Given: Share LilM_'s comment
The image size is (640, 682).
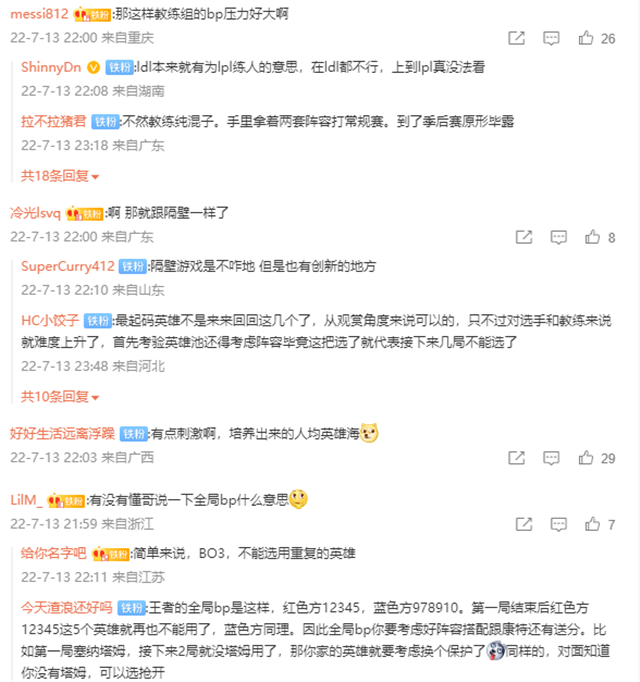Looking at the screenshot, I should (x=523, y=524).
